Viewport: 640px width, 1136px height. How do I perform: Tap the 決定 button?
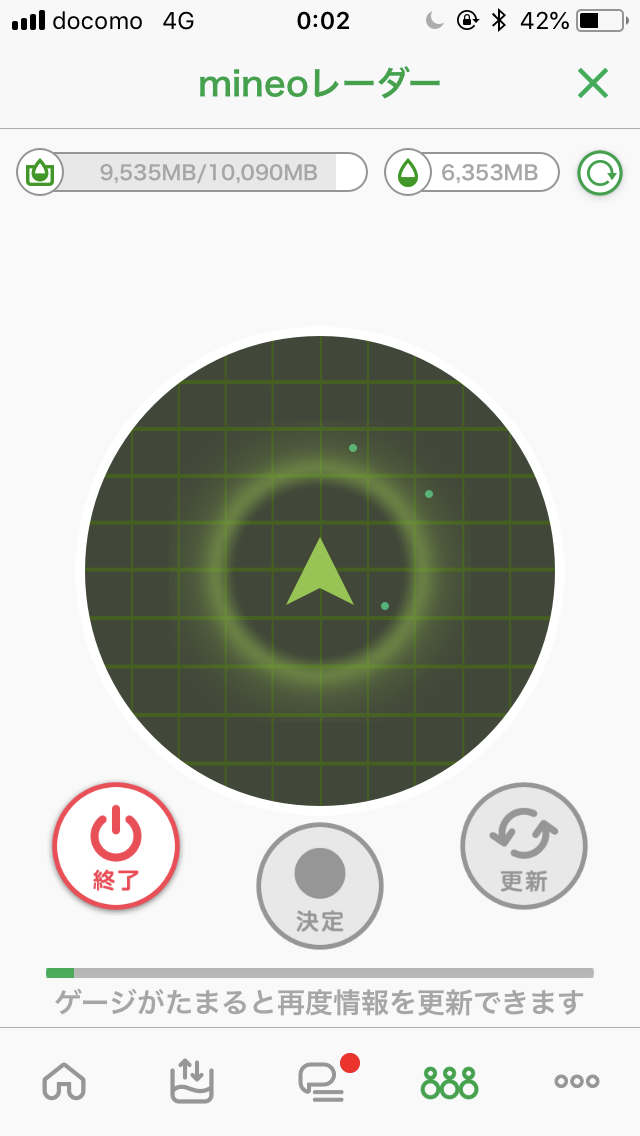(x=320, y=886)
